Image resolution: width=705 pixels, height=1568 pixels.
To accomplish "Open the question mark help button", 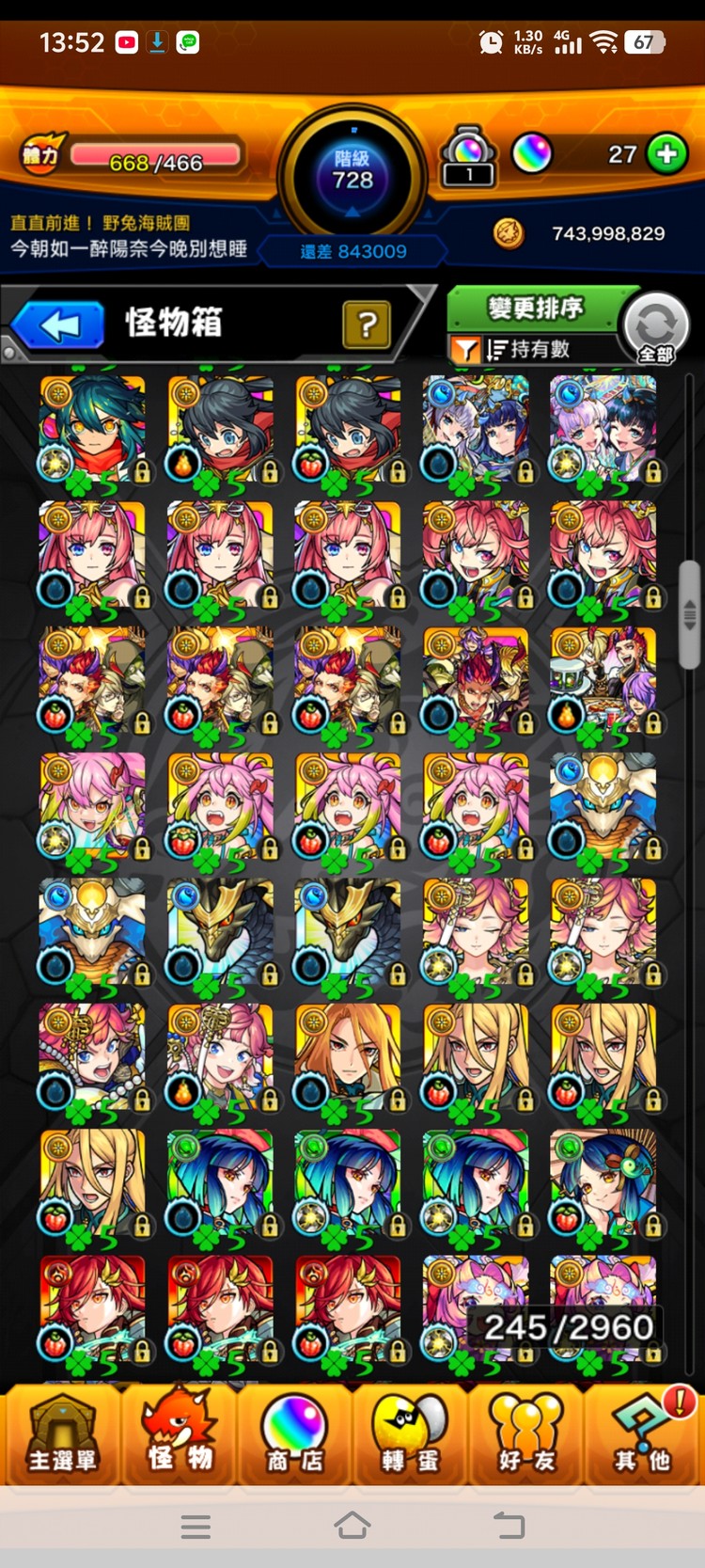I will coord(367,325).
